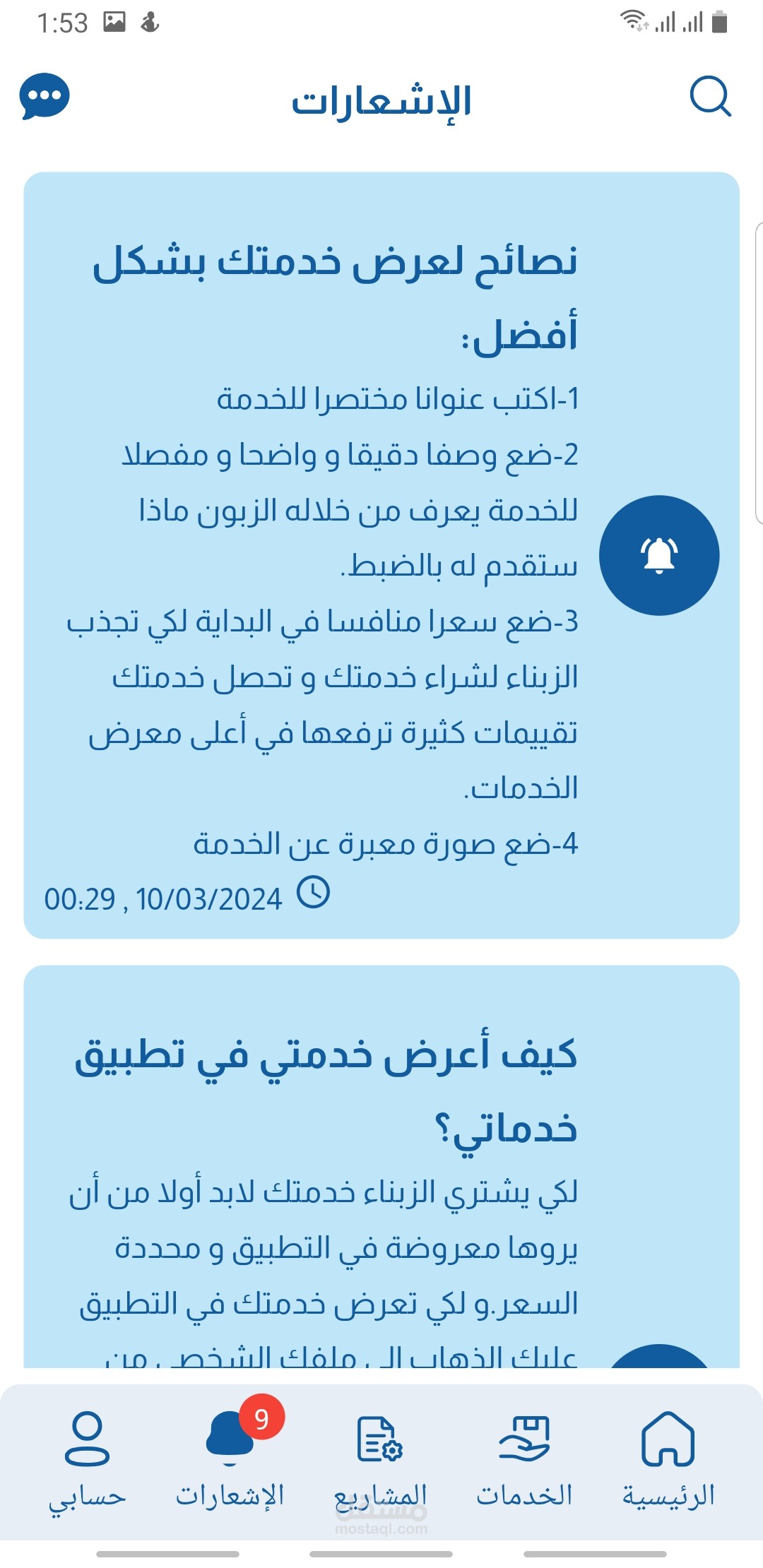Switch to the الخدمات tab
Screen dimensions: 763x1568
point(524,1459)
